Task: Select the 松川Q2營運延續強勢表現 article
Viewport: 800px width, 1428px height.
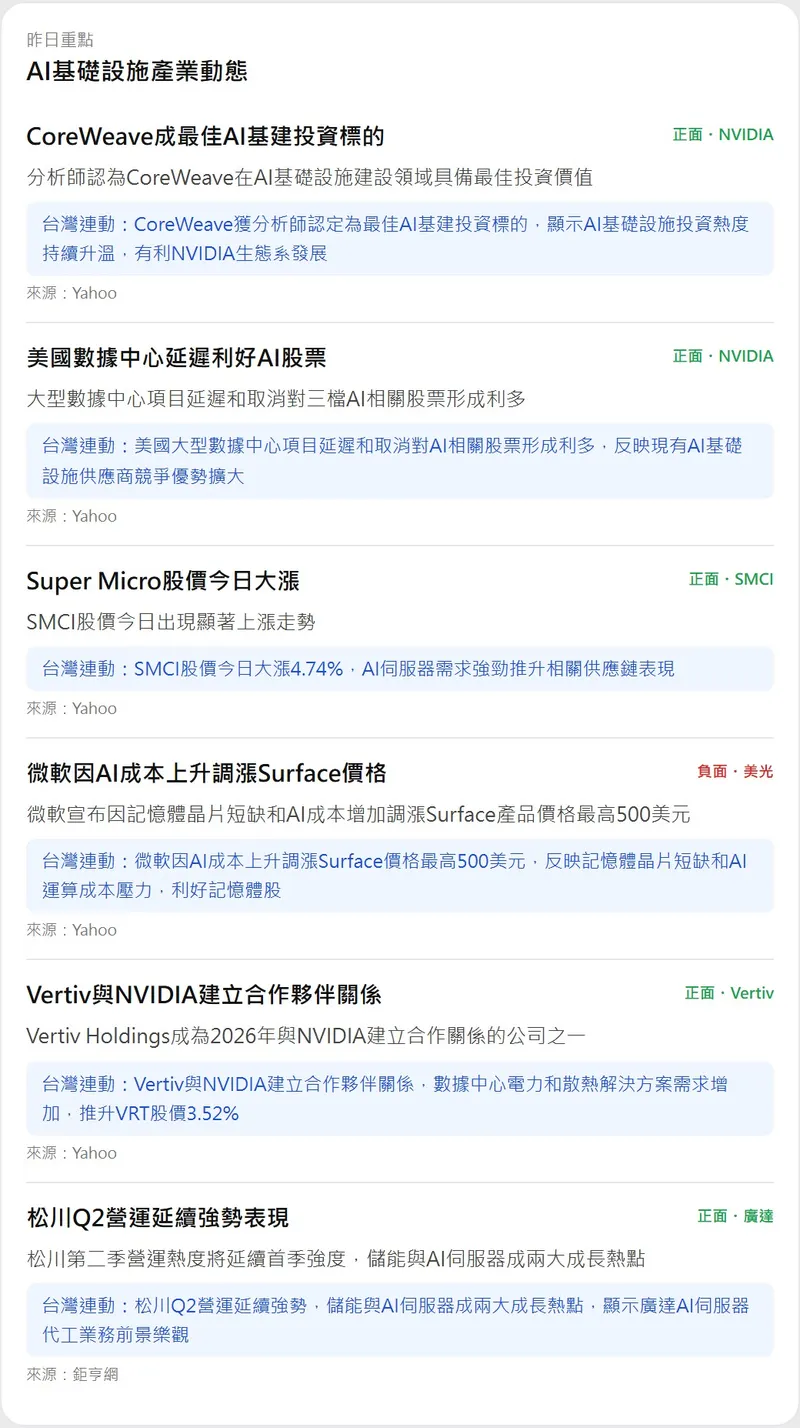Action: click(158, 1218)
